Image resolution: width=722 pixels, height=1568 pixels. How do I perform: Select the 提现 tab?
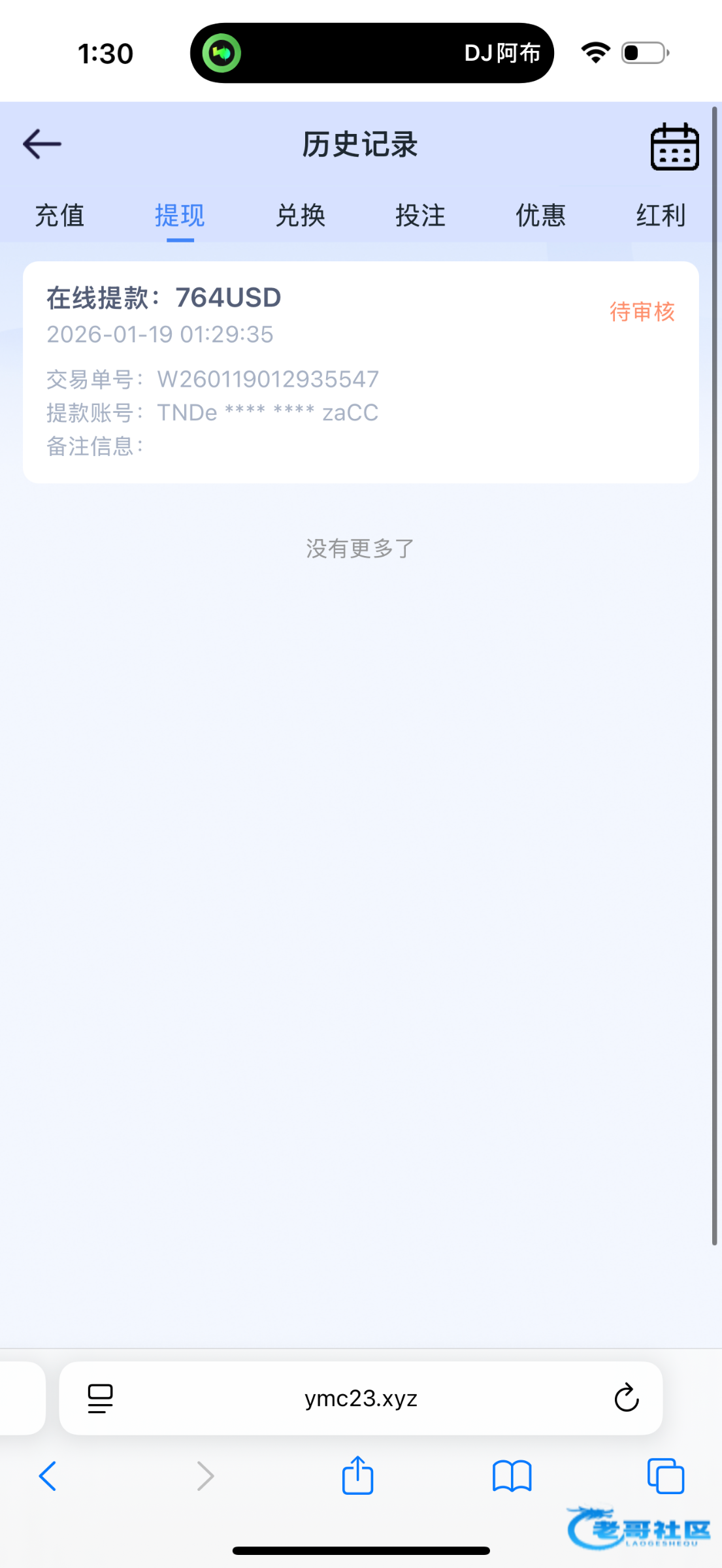tap(180, 216)
